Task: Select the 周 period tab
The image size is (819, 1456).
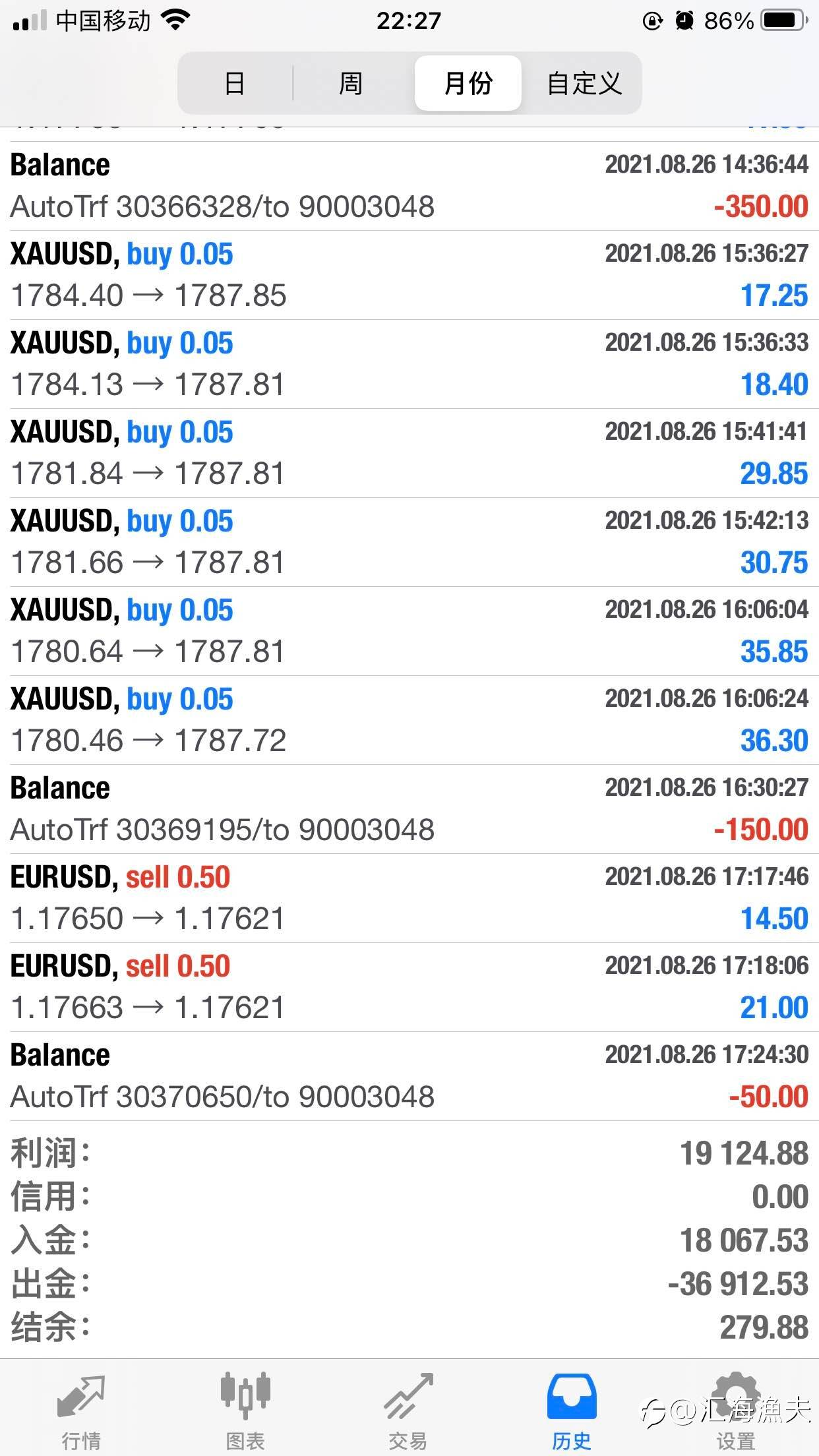Action: pos(351,83)
